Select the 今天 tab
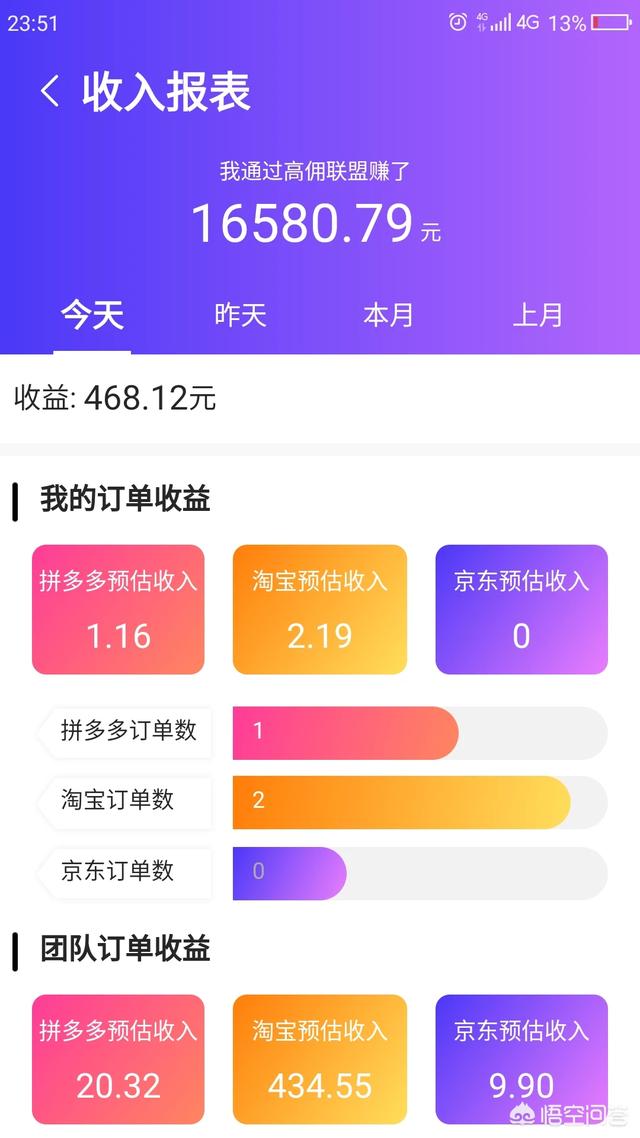This screenshot has height=1138, width=640. 92,316
